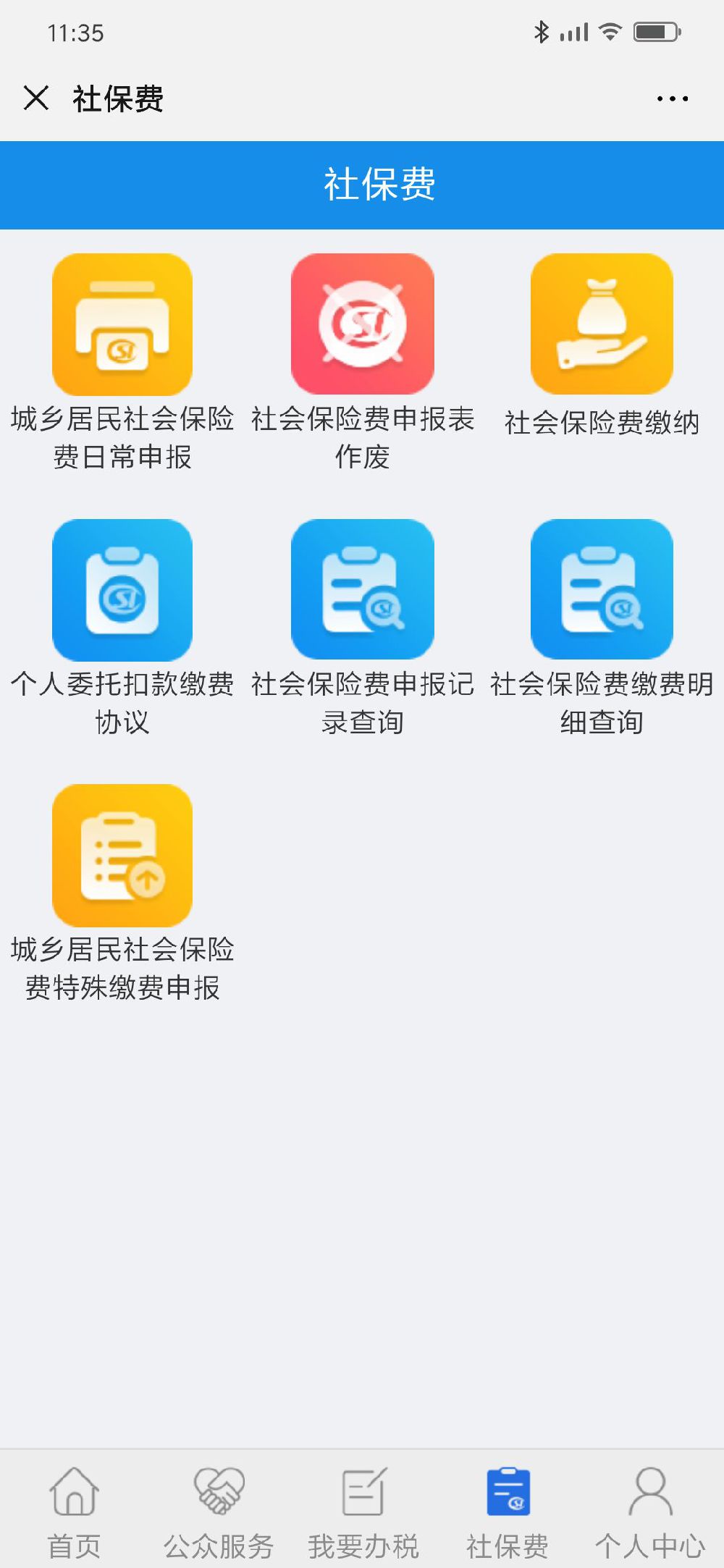Open 个人委托扣款缴费协议
Screen dimensions: 724x1568
click(122, 589)
